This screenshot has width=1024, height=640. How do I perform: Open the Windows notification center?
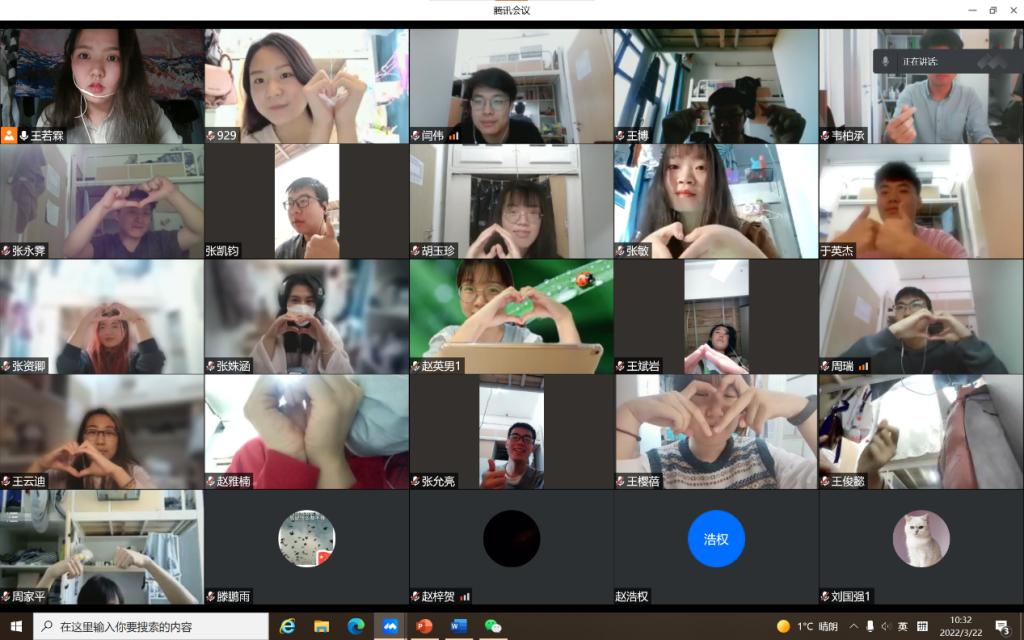coord(1002,626)
